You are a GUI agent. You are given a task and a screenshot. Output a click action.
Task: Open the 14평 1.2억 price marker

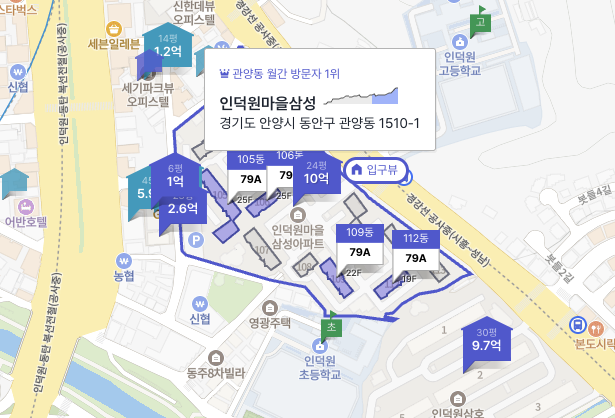168,47
